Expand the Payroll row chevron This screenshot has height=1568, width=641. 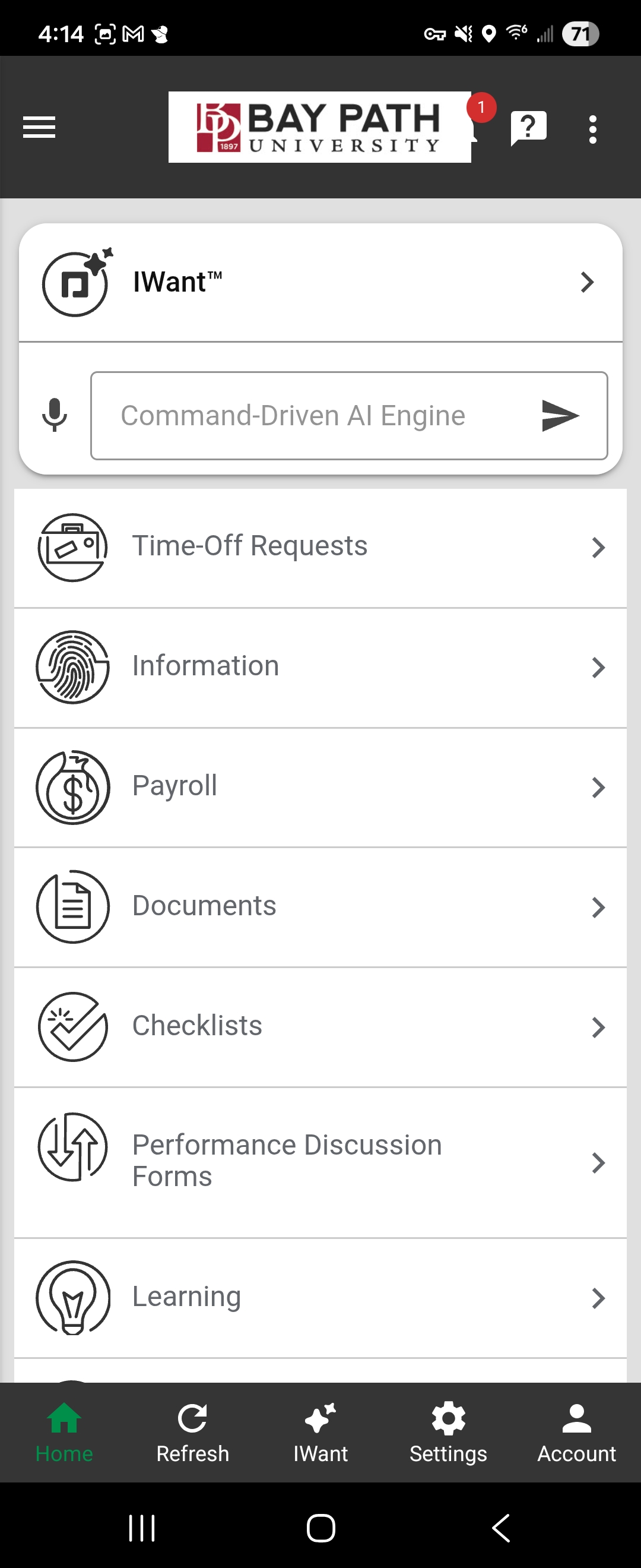click(x=598, y=787)
